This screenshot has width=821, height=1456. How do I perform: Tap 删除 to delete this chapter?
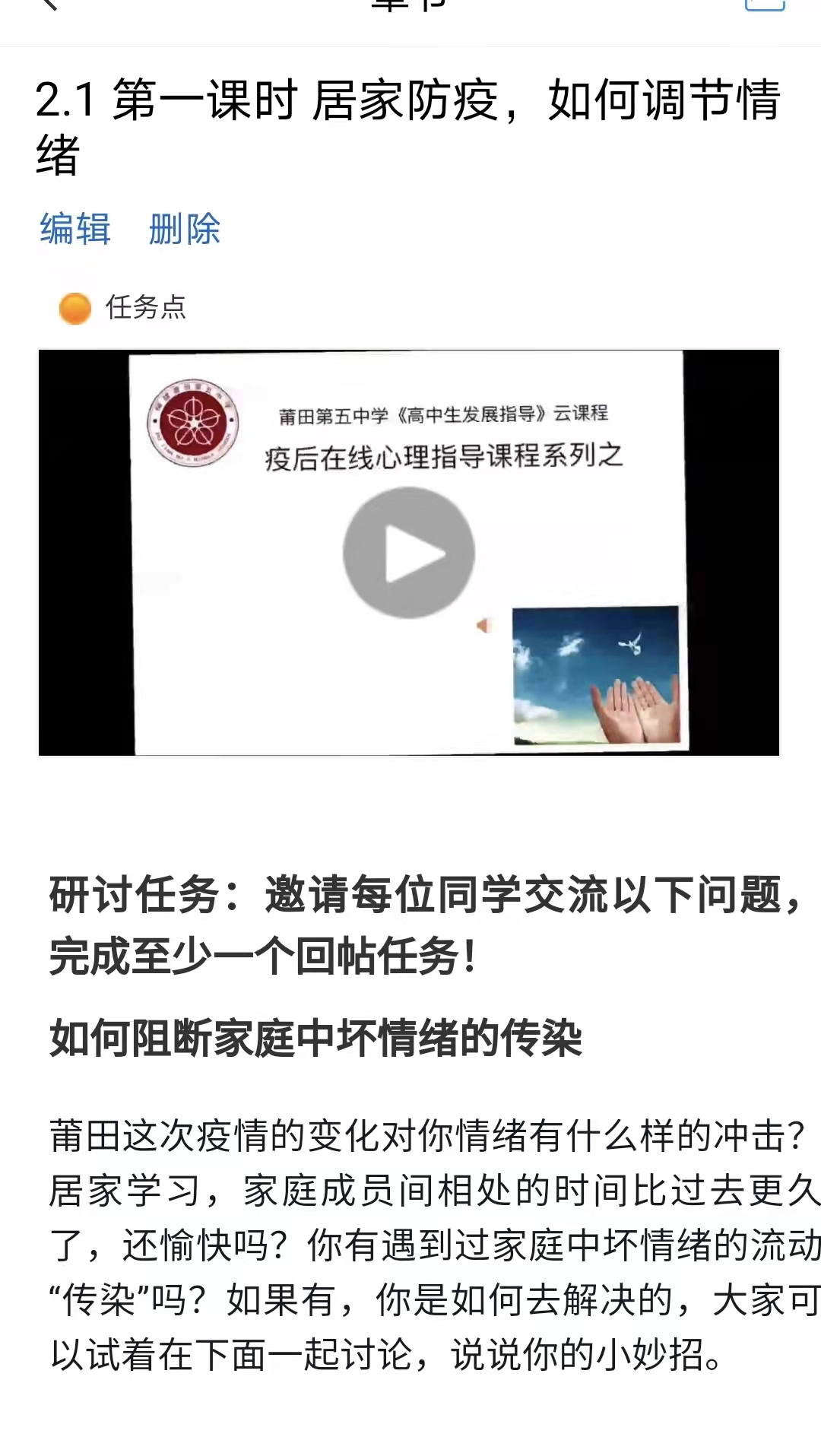[x=185, y=229]
